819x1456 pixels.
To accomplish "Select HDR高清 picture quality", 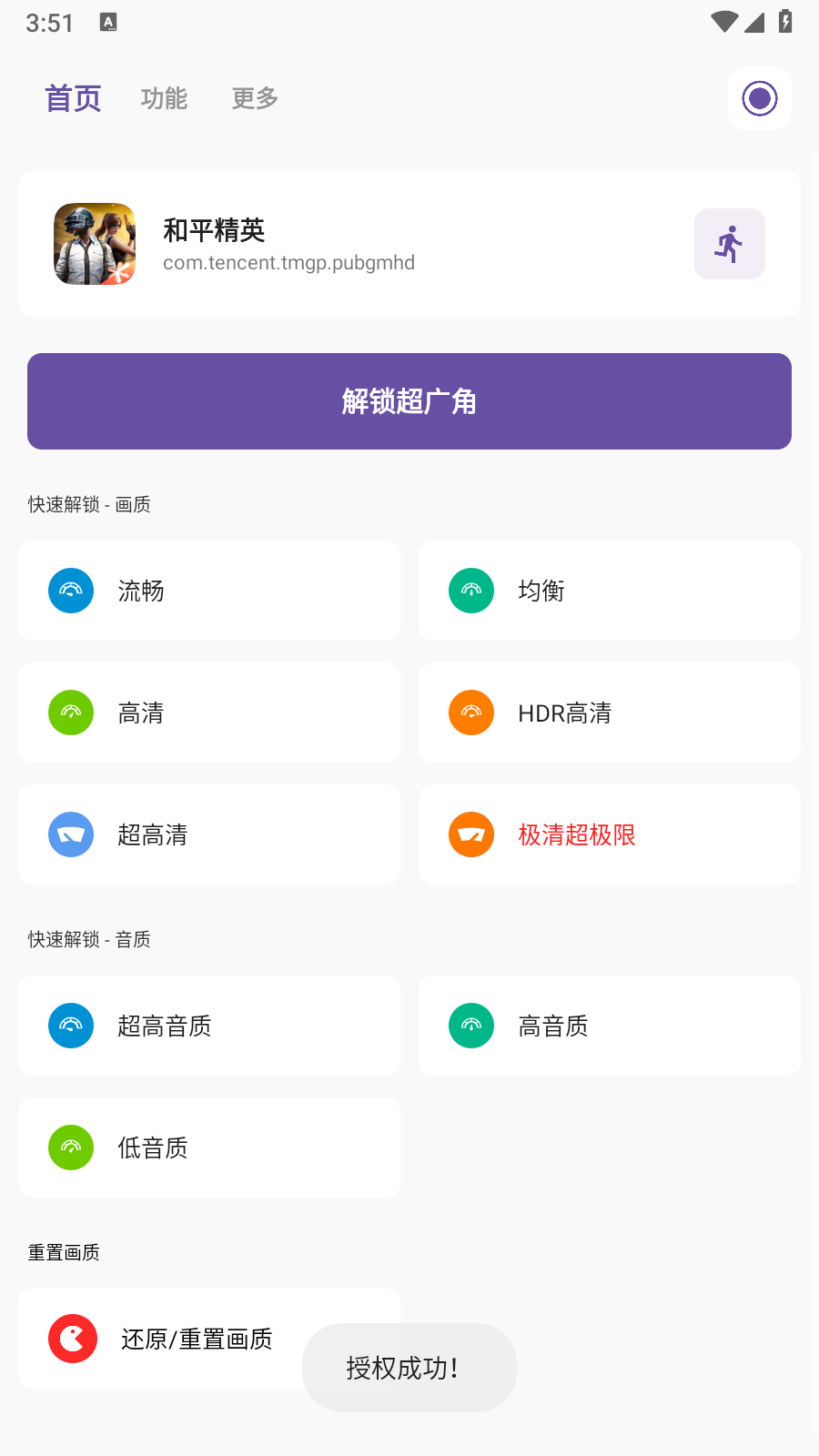I will (610, 713).
